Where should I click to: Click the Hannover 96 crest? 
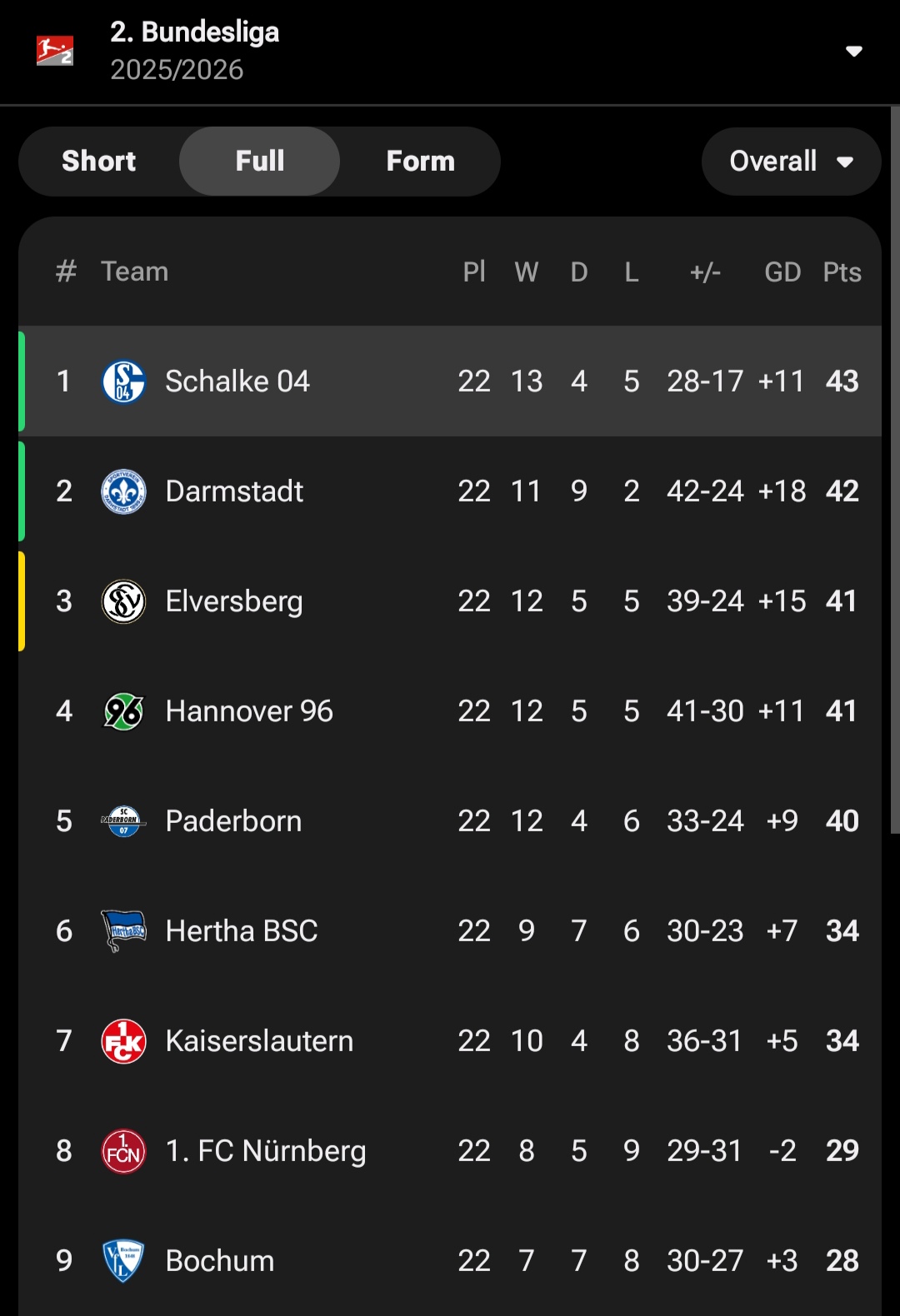tap(122, 710)
